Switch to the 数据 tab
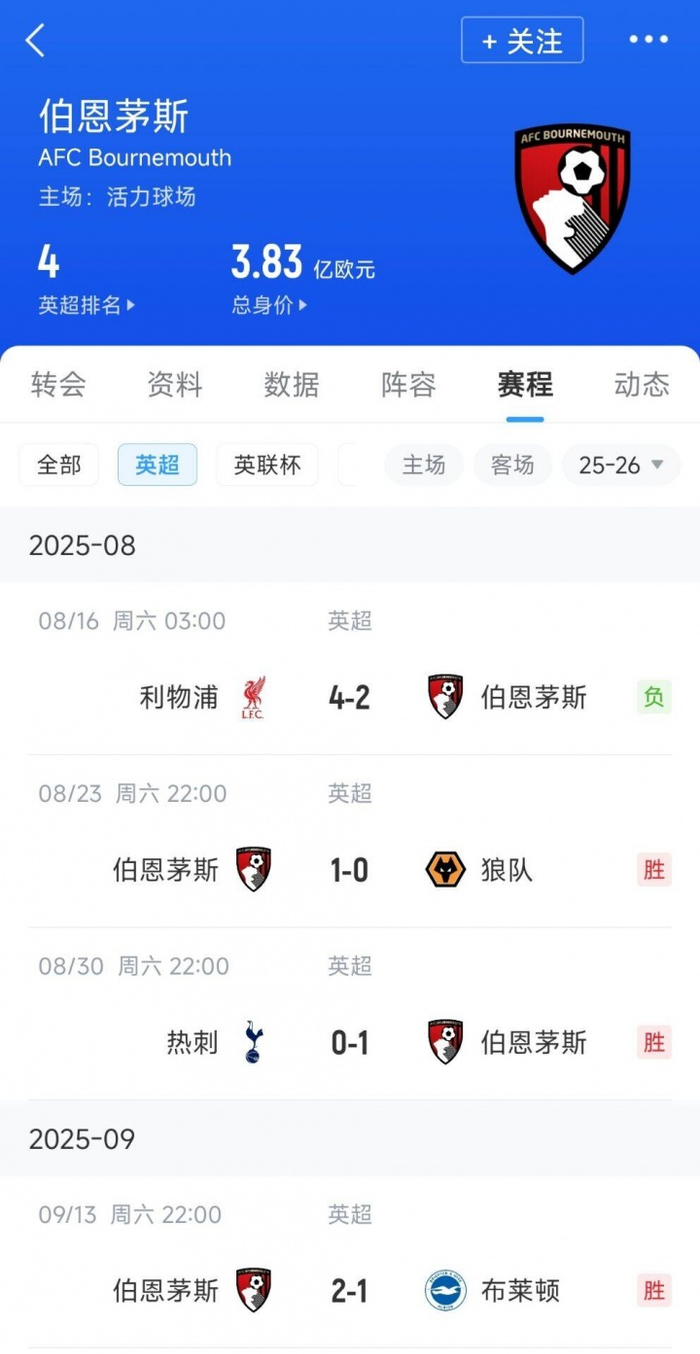This screenshot has height=1354, width=700. 292,384
